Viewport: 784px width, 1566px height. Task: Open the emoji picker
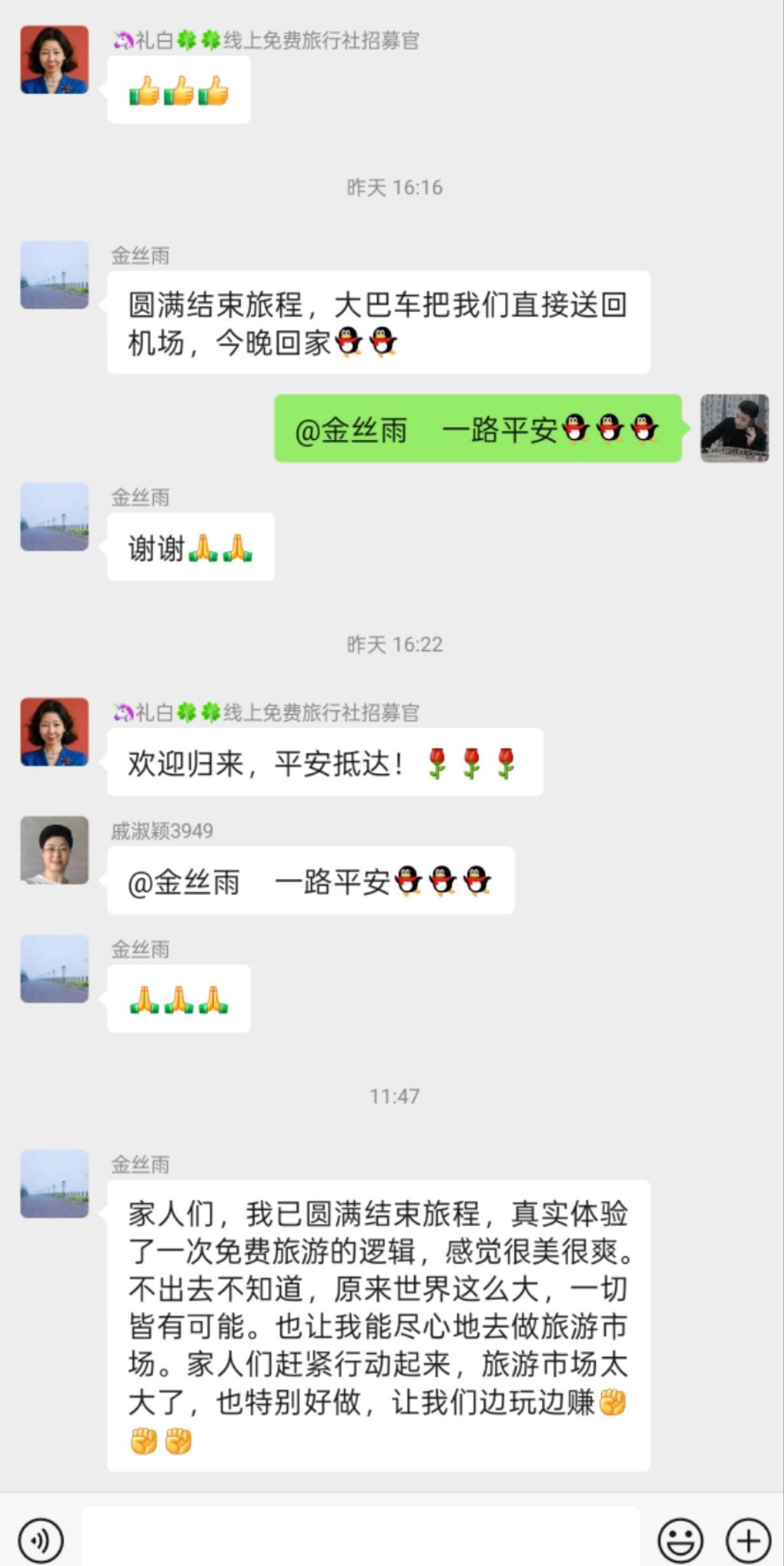pos(680,1541)
